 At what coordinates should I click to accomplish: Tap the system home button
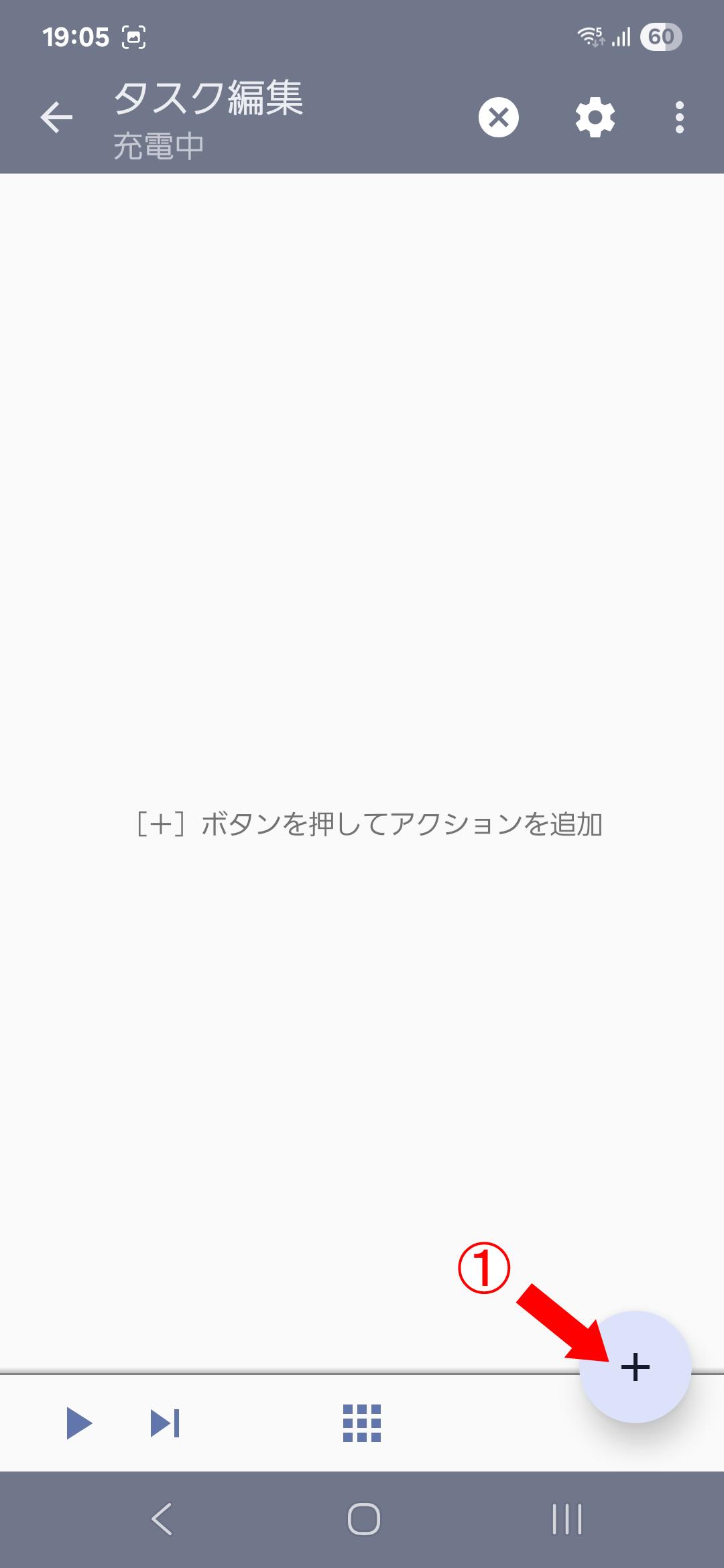pyautogui.click(x=363, y=1519)
